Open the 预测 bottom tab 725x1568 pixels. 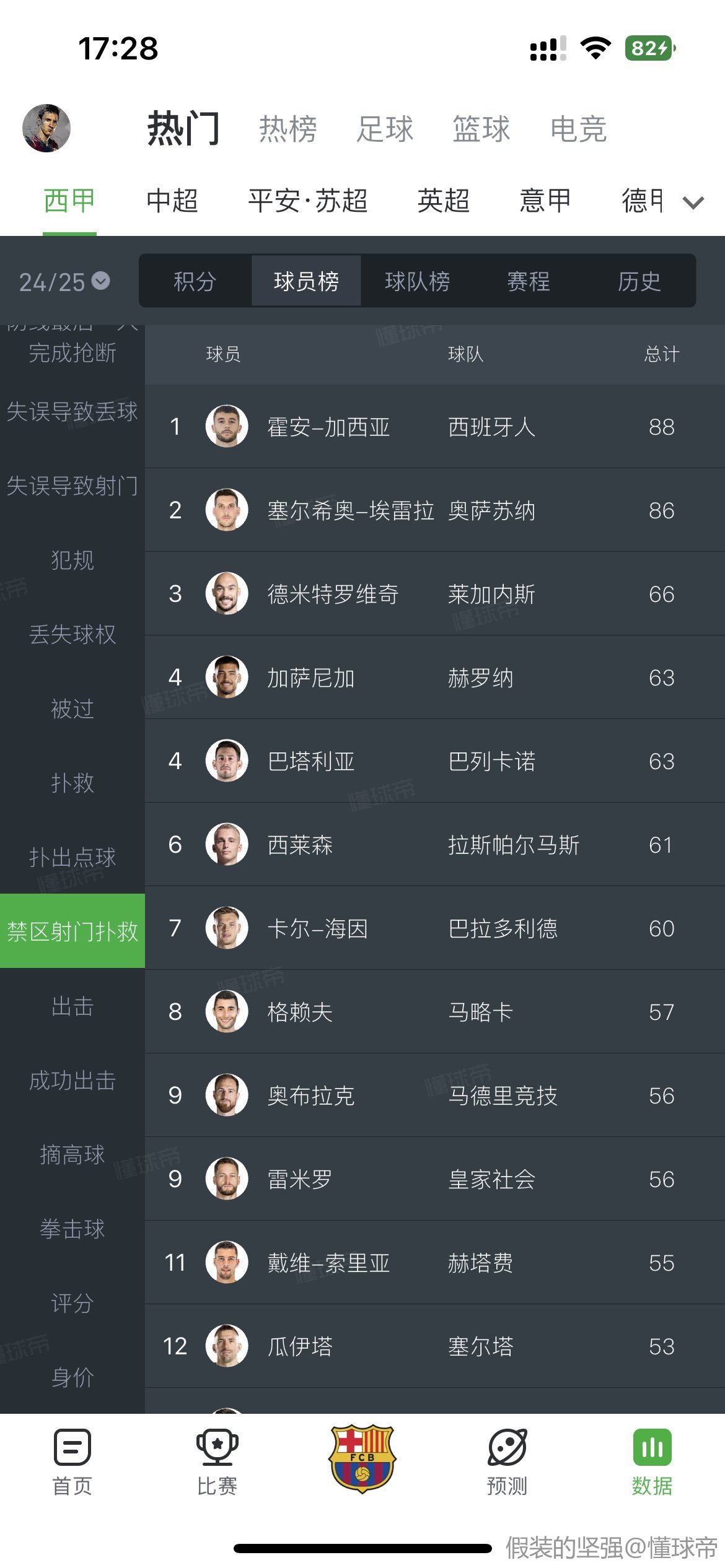507,1463
